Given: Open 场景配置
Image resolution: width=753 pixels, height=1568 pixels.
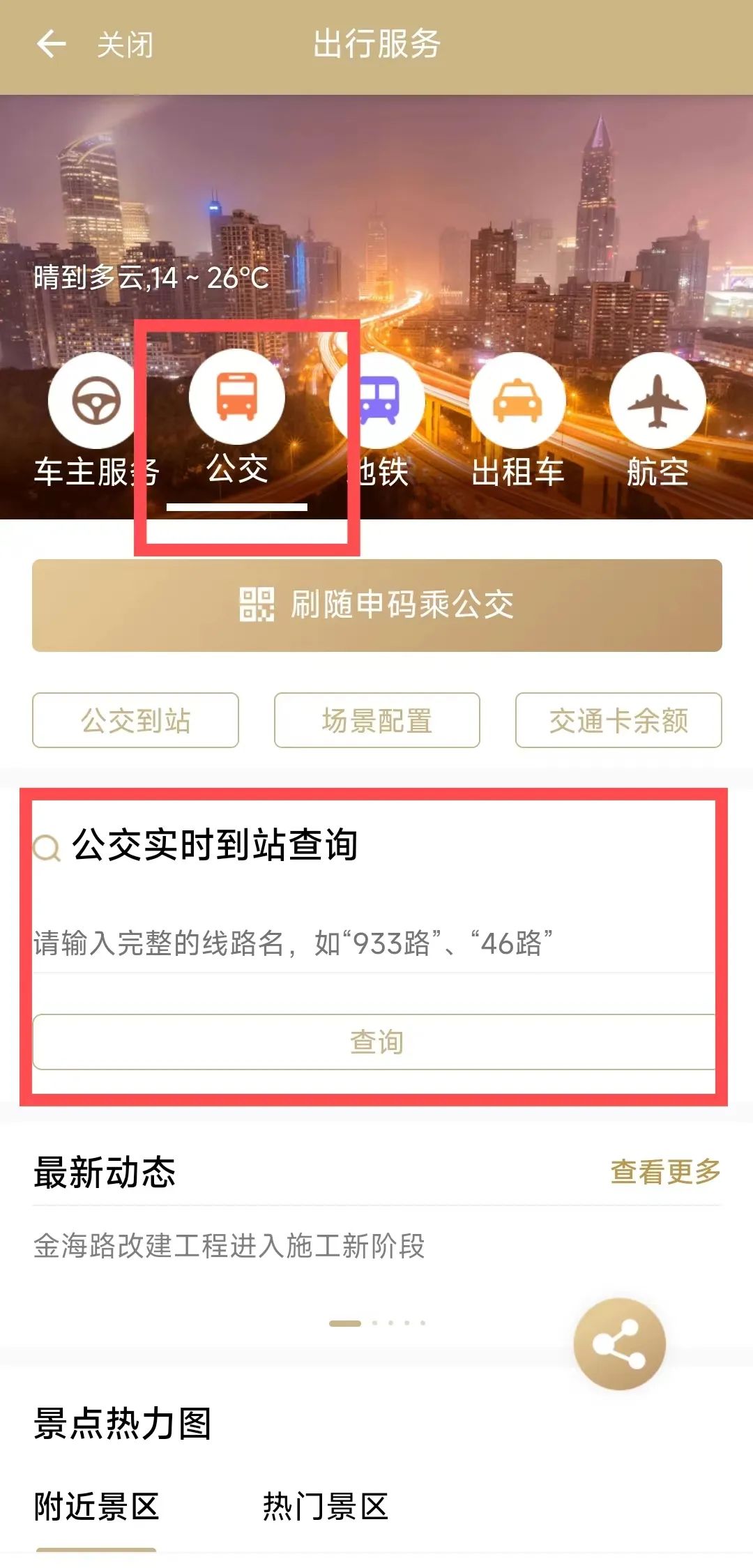Looking at the screenshot, I should (x=376, y=720).
